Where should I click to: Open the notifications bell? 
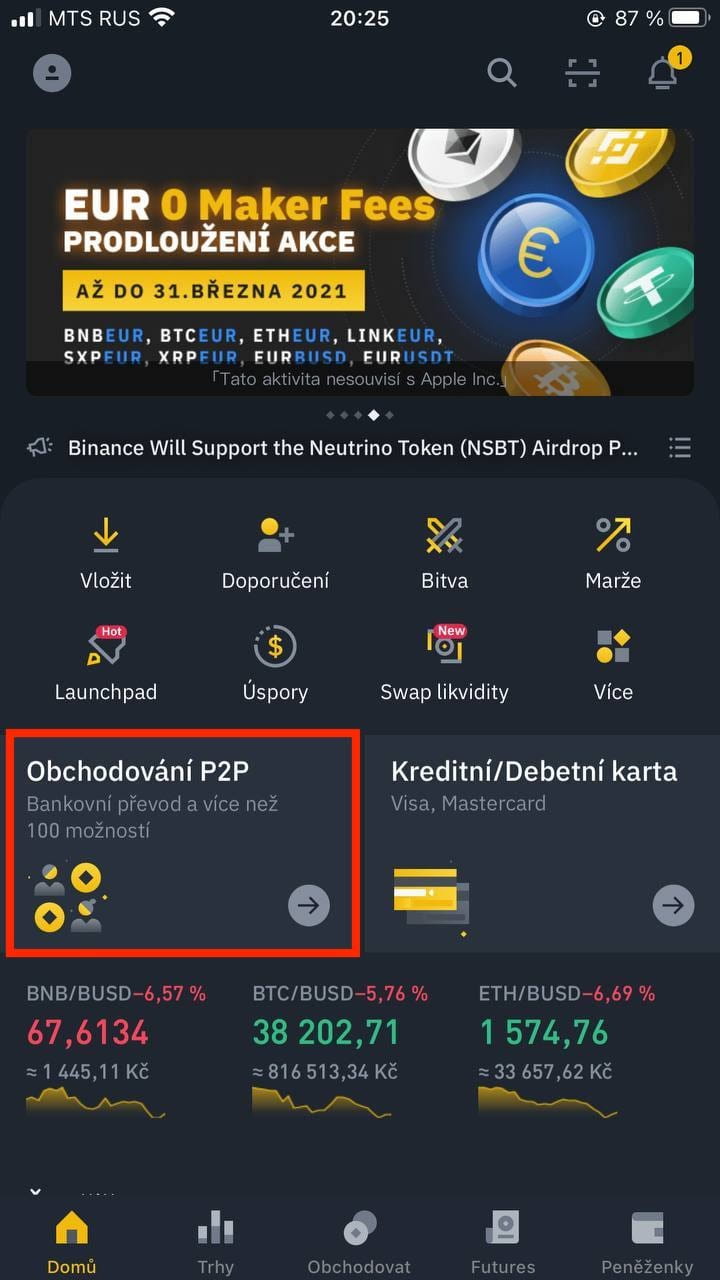click(663, 73)
